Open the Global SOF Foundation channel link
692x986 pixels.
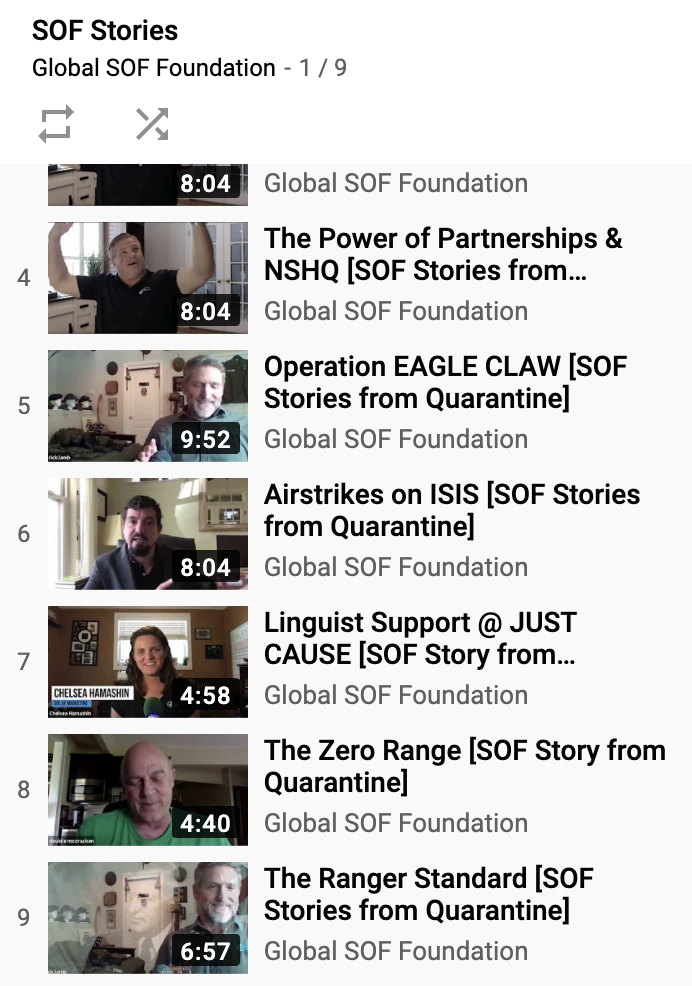coord(153,69)
